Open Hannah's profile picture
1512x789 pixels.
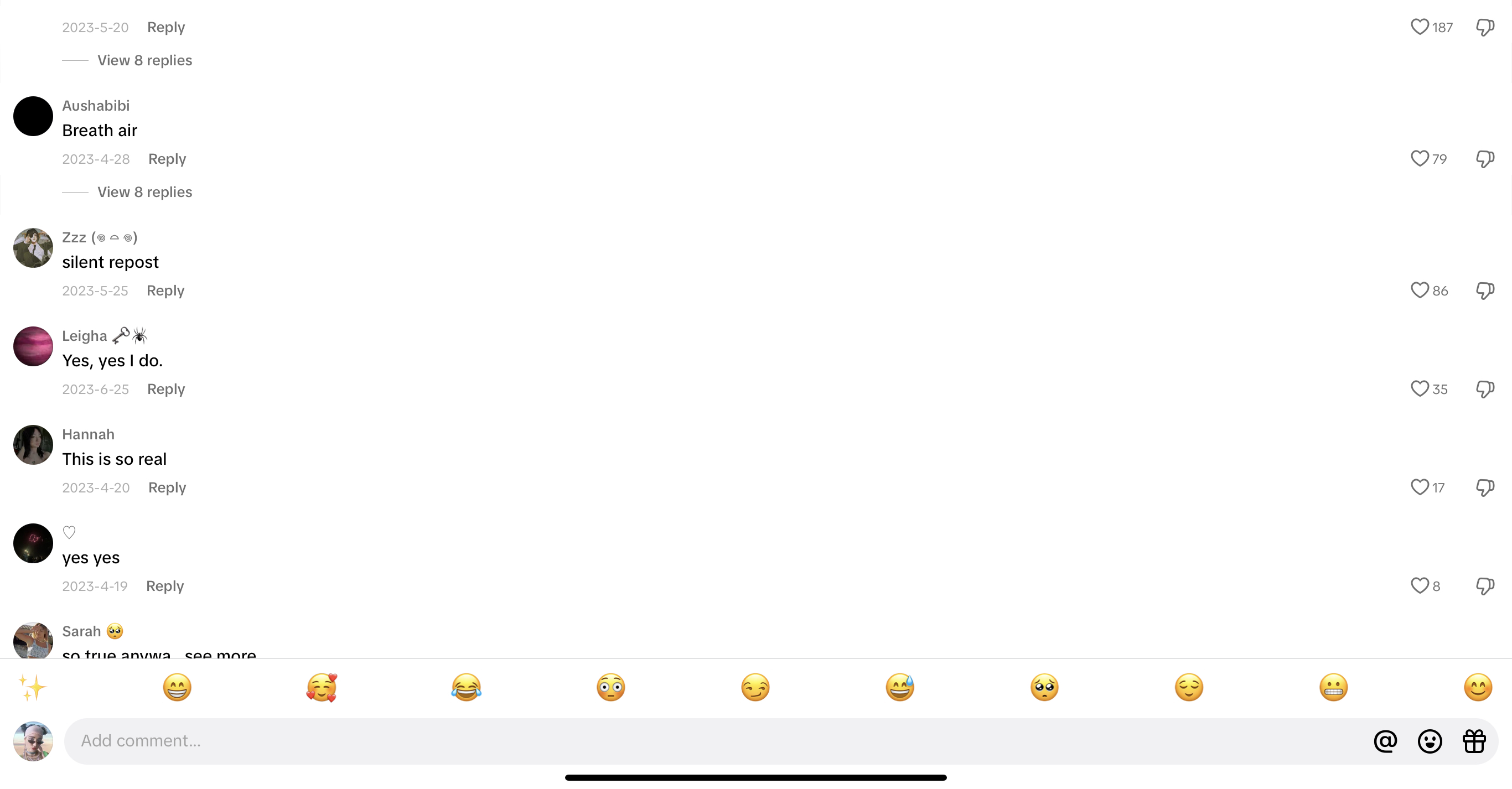tap(33, 445)
